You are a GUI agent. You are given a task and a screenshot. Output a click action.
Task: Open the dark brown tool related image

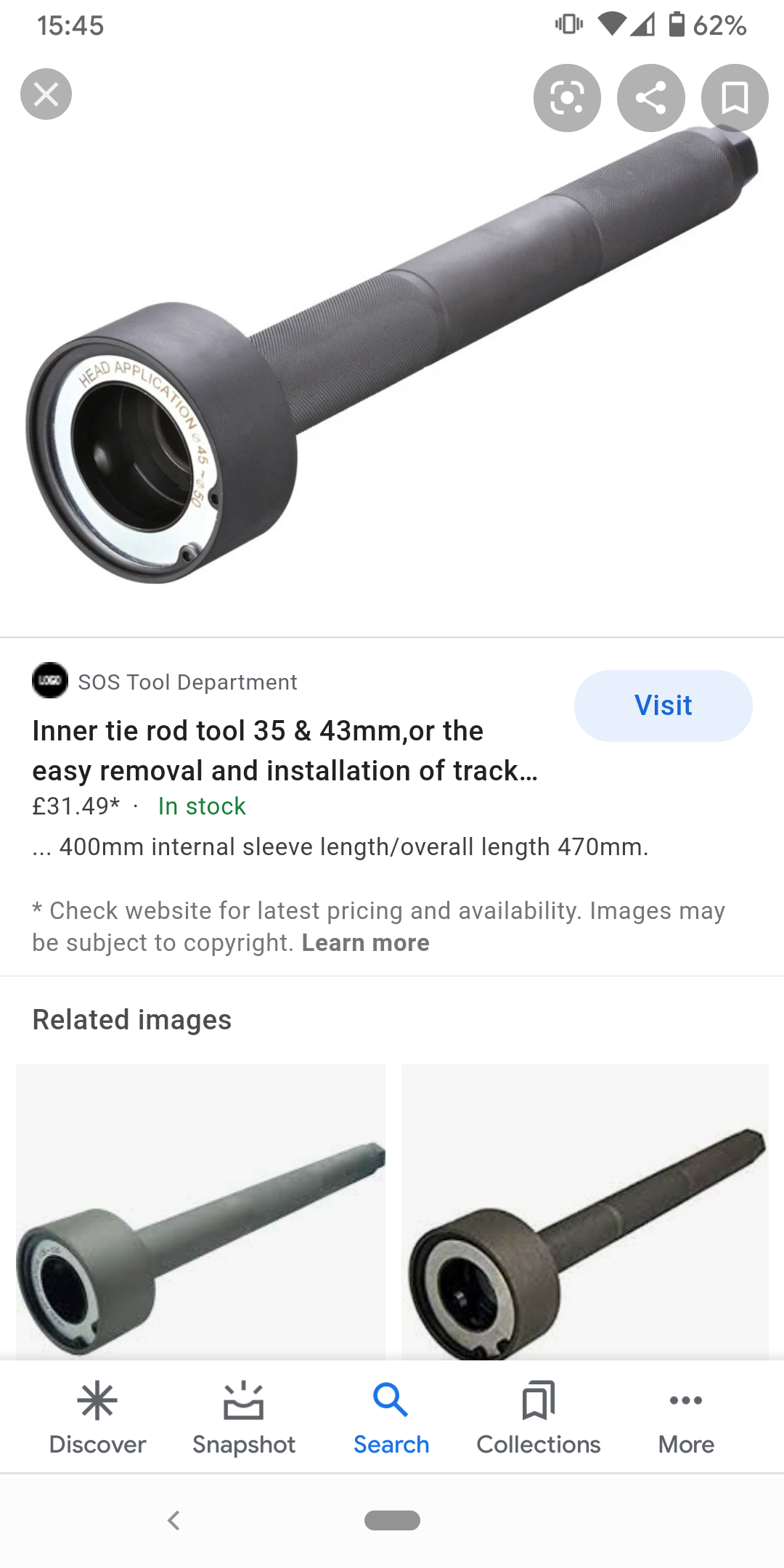pos(584,1211)
